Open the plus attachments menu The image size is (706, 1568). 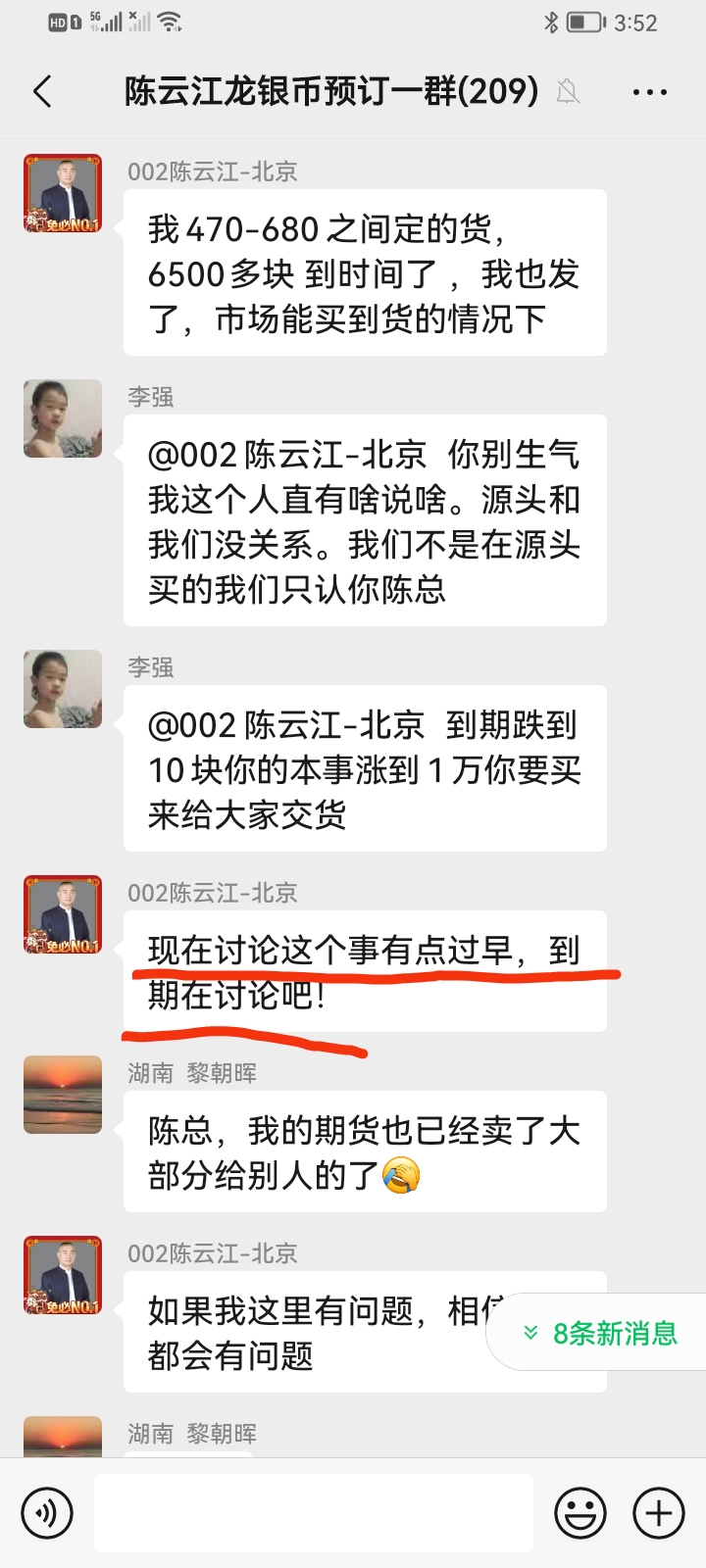(659, 1513)
